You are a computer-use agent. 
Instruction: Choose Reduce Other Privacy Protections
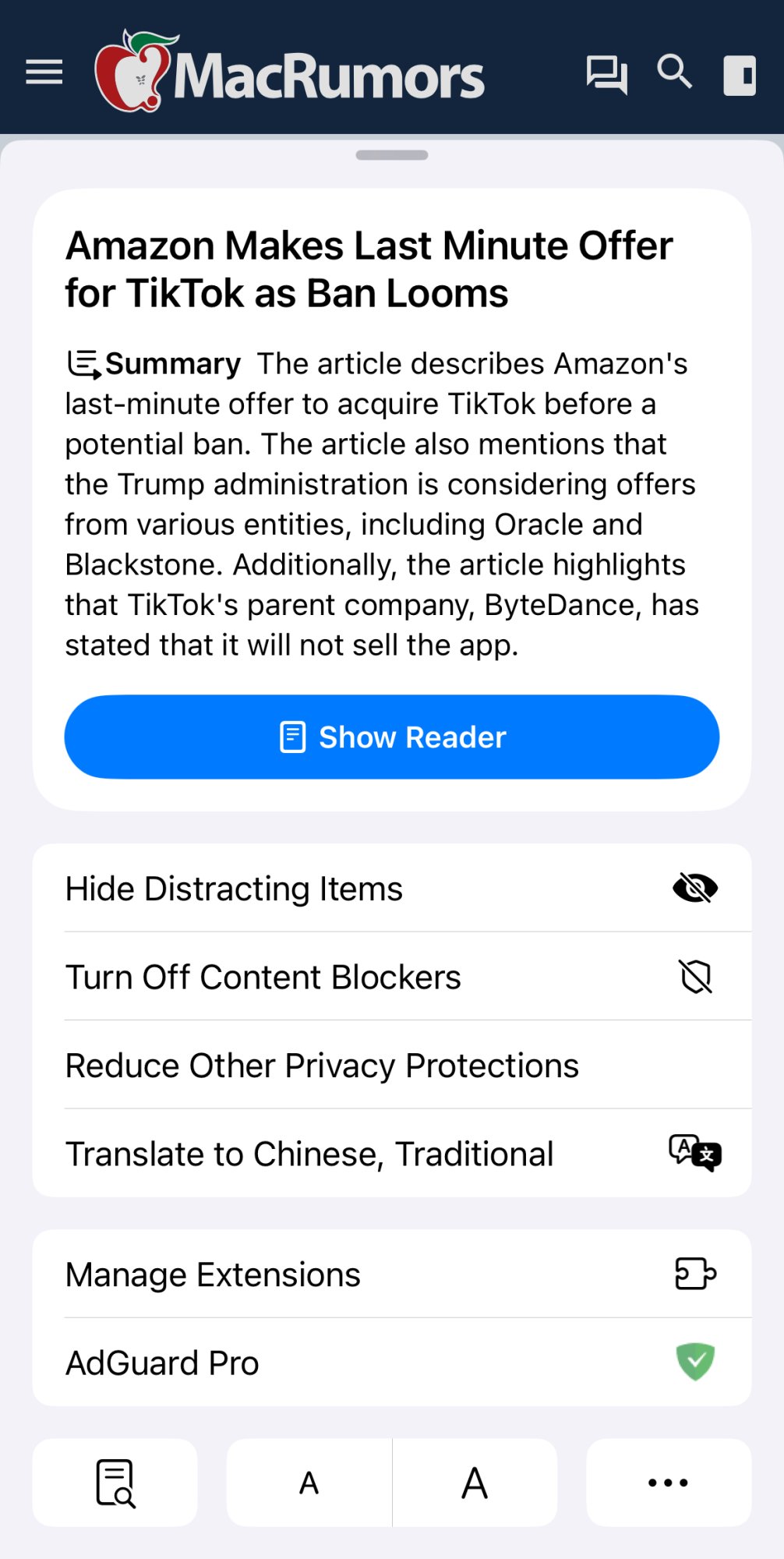391,1065
